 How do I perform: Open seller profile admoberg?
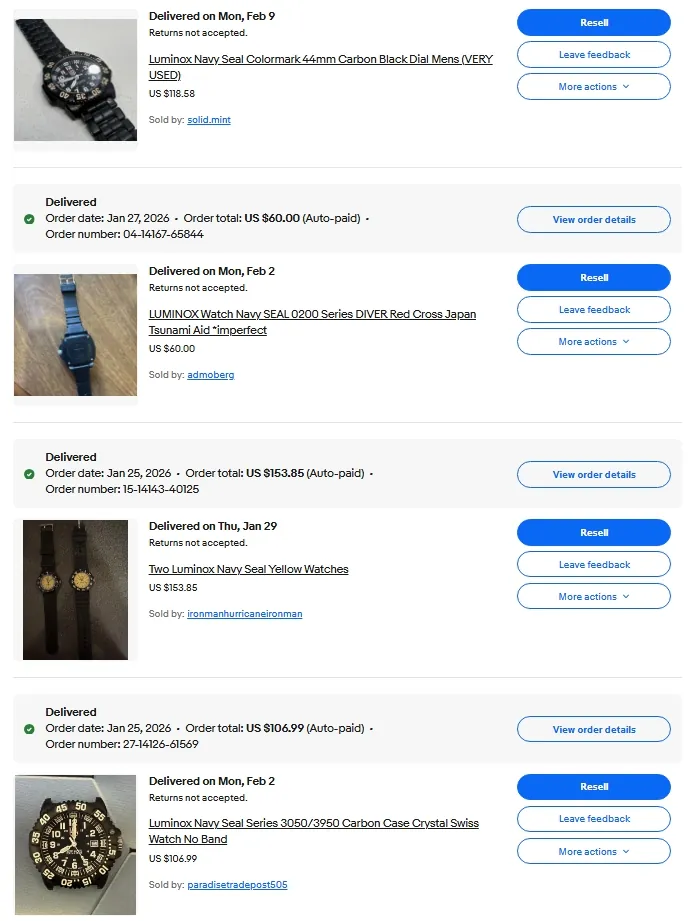coord(210,375)
